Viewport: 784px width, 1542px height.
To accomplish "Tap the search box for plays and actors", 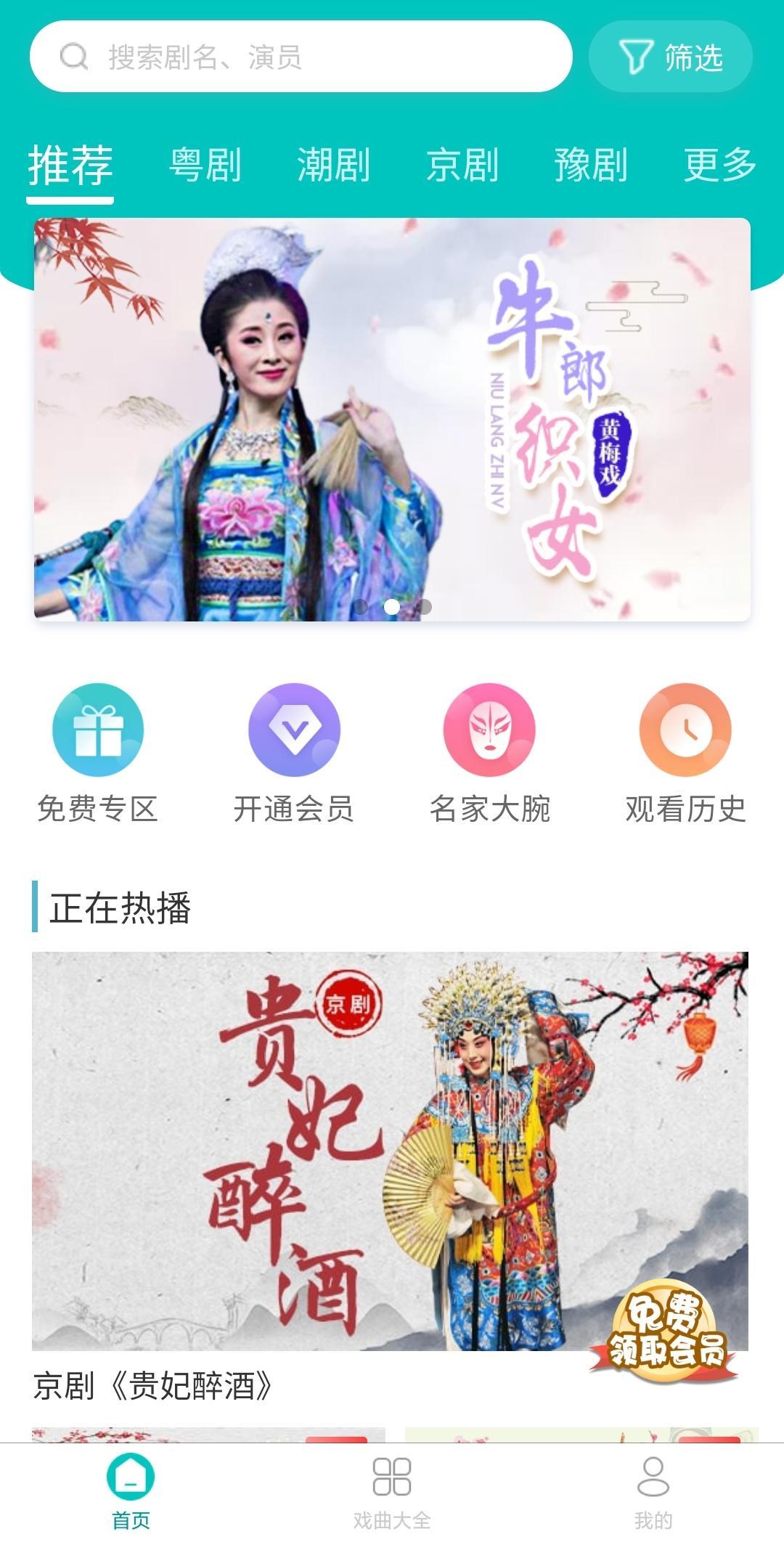I will [x=301, y=57].
